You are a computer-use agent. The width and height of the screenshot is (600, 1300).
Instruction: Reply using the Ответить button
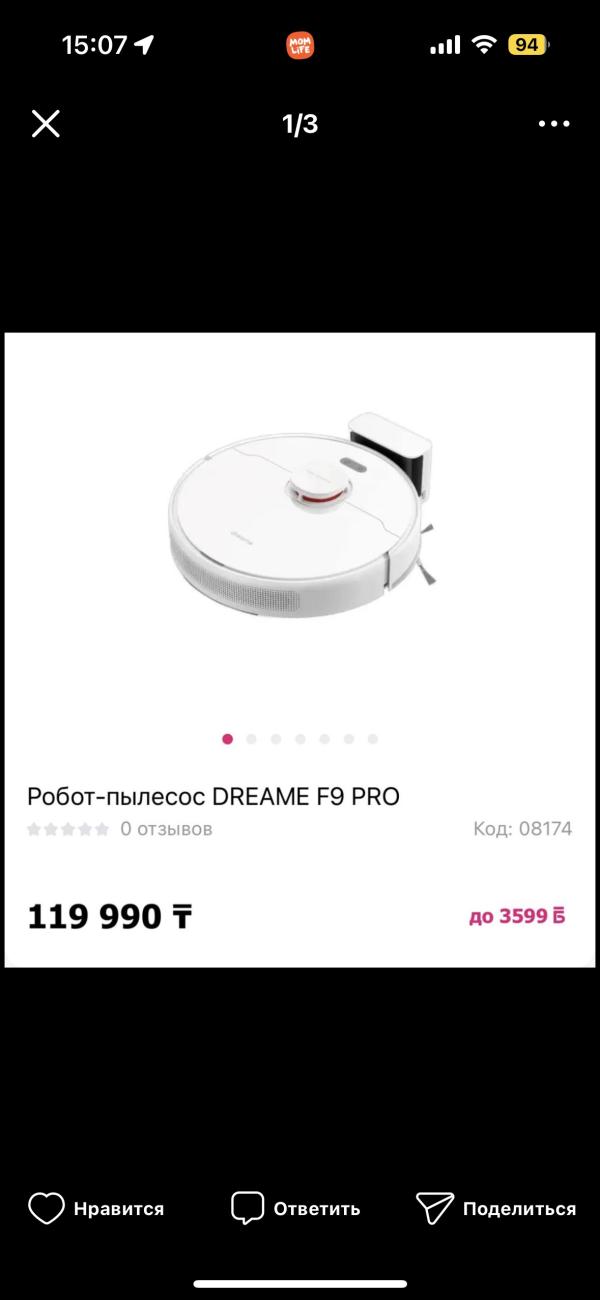tap(296, 1208)
